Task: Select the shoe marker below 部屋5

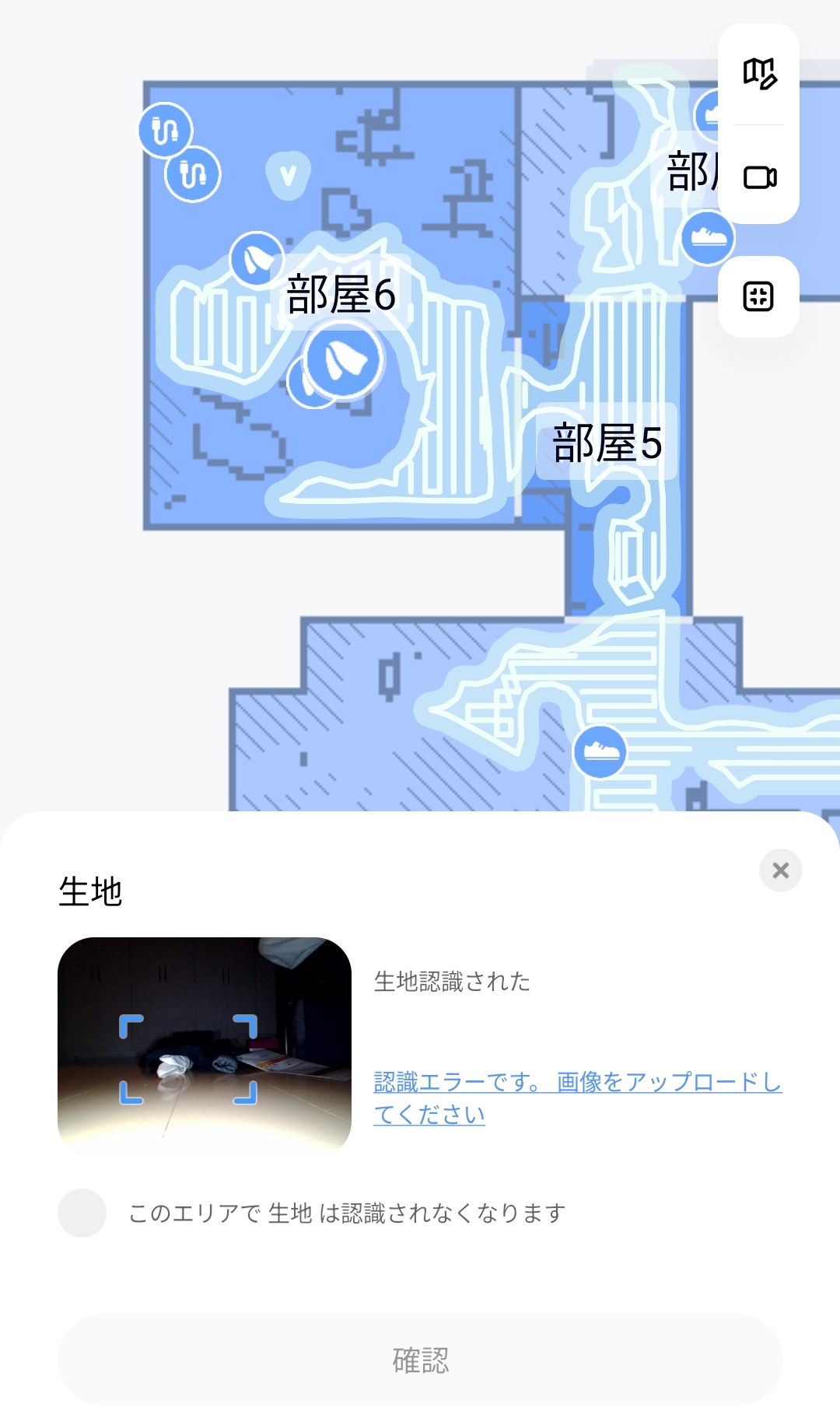Action: (x=600, y=751)
